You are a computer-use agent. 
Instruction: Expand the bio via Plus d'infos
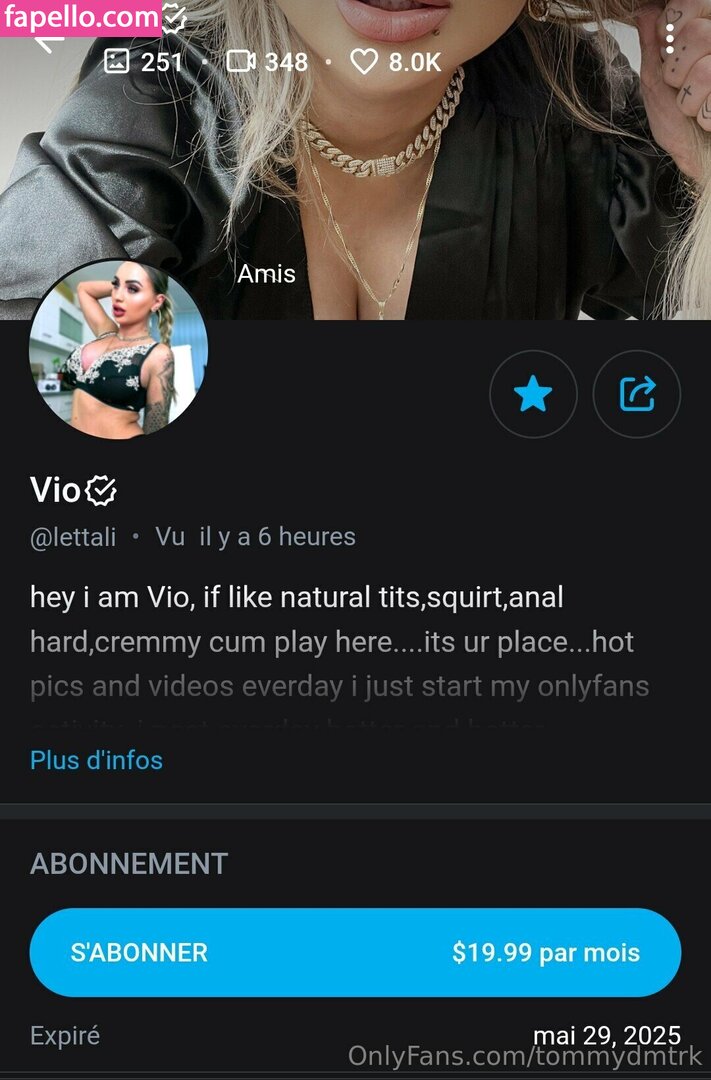pyautogui.click(x=96, y=760)
